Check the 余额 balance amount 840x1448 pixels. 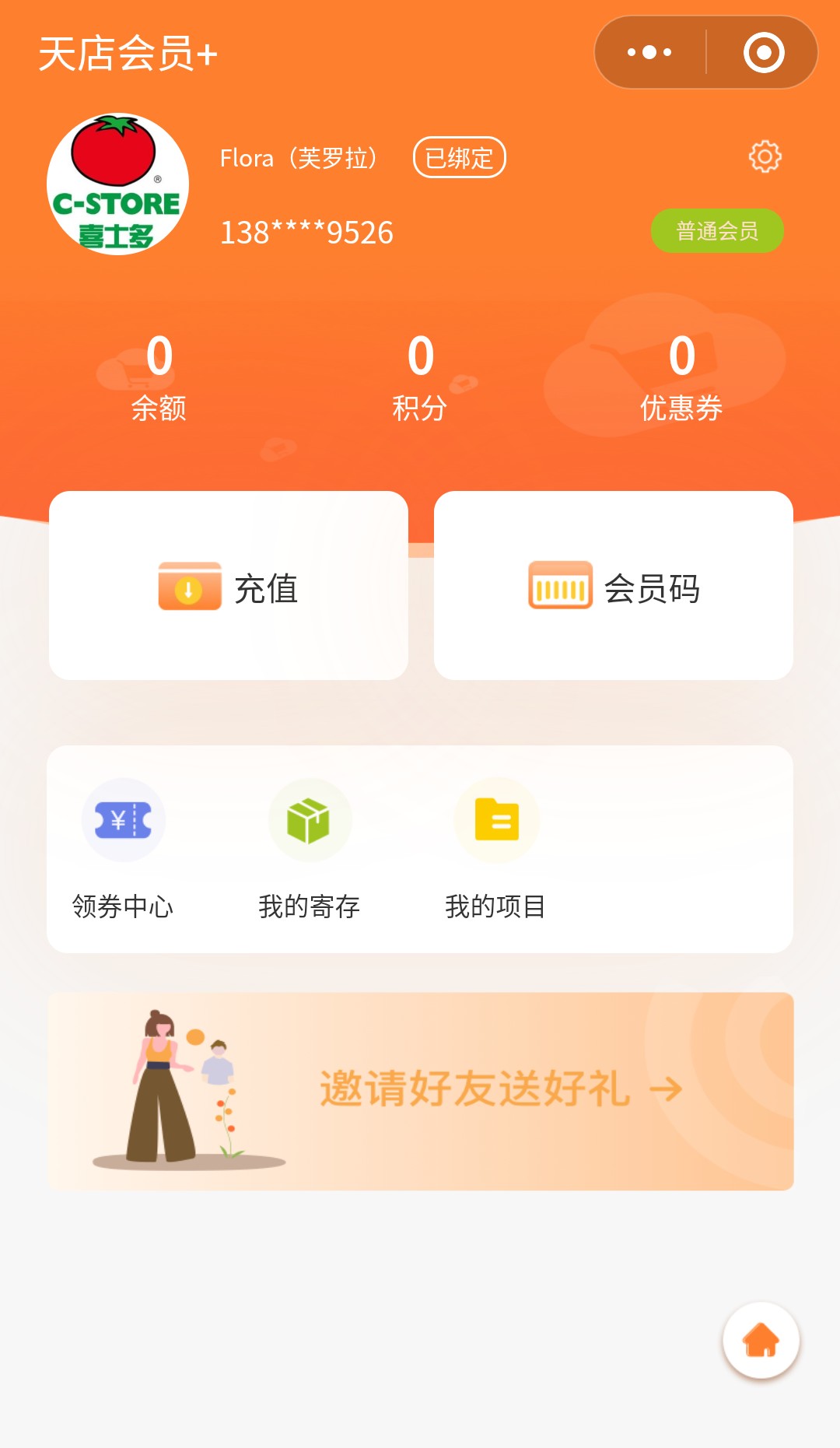click(159, 358)
